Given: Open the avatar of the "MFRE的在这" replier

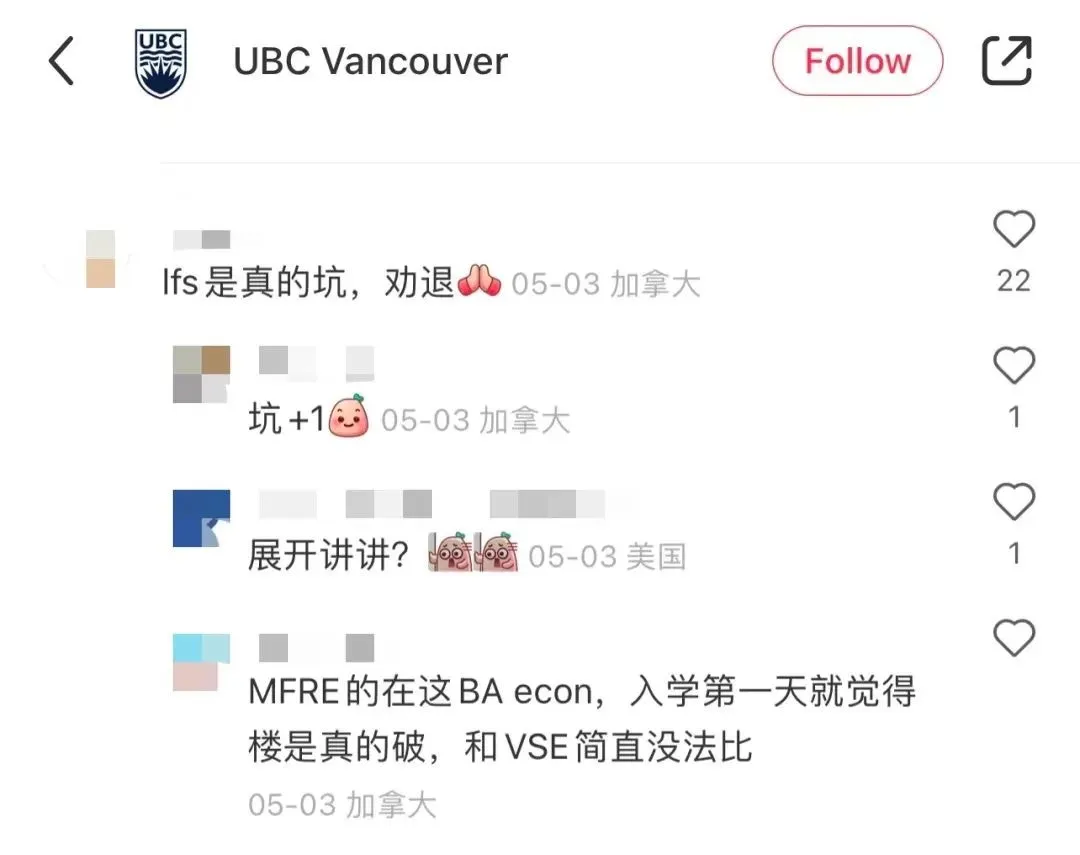Looking at the screenshot, I should click(201, 661).
